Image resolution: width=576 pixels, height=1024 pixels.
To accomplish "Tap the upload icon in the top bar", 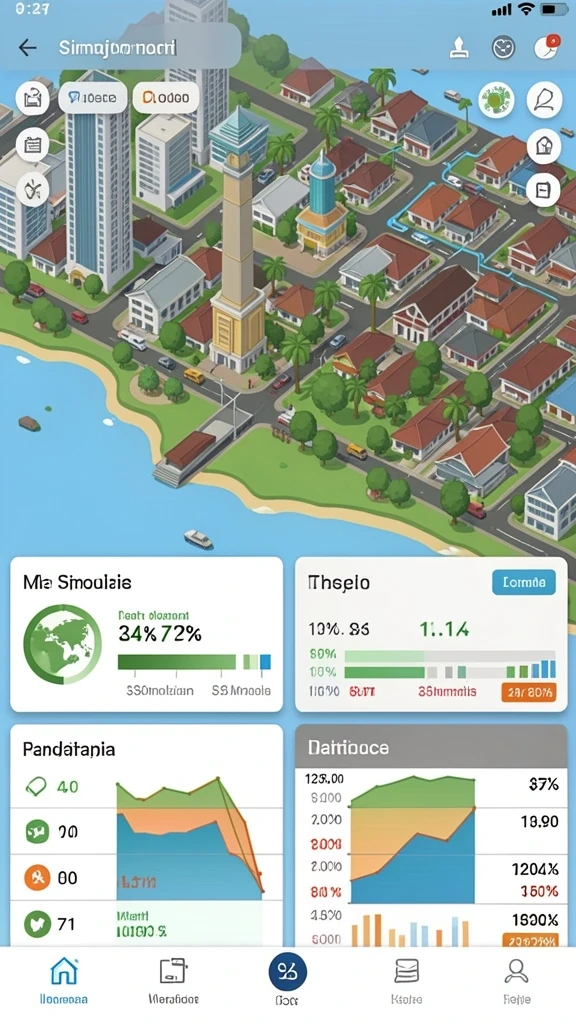I will point(460,48).
